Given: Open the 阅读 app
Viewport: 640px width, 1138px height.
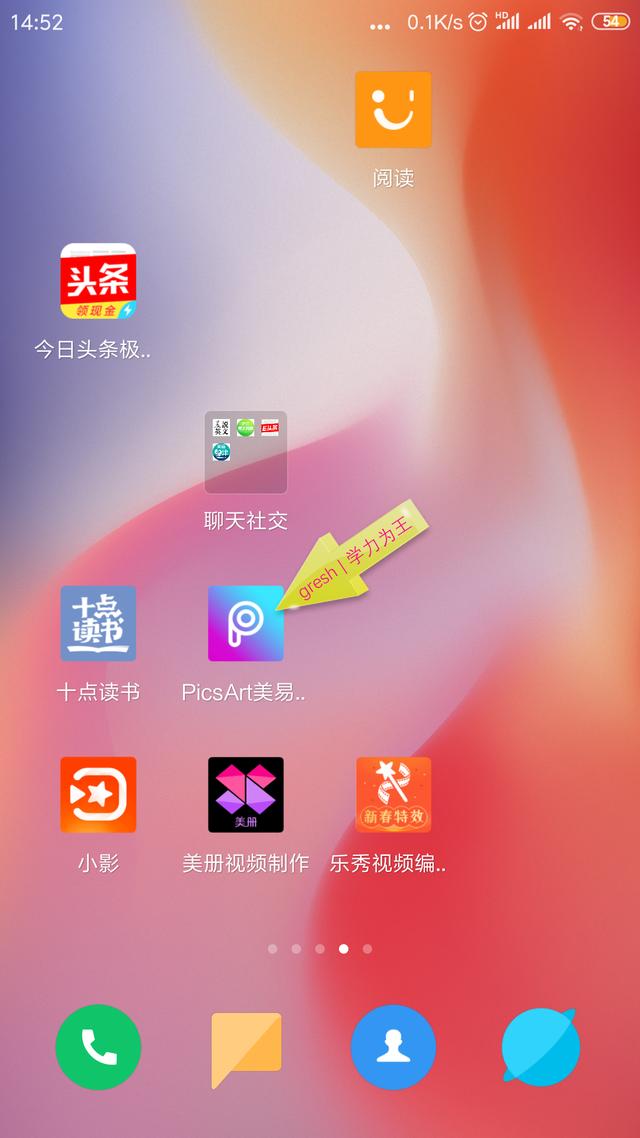Looking at the screenshot, I should pyautogui.click(x=393, y=110).
